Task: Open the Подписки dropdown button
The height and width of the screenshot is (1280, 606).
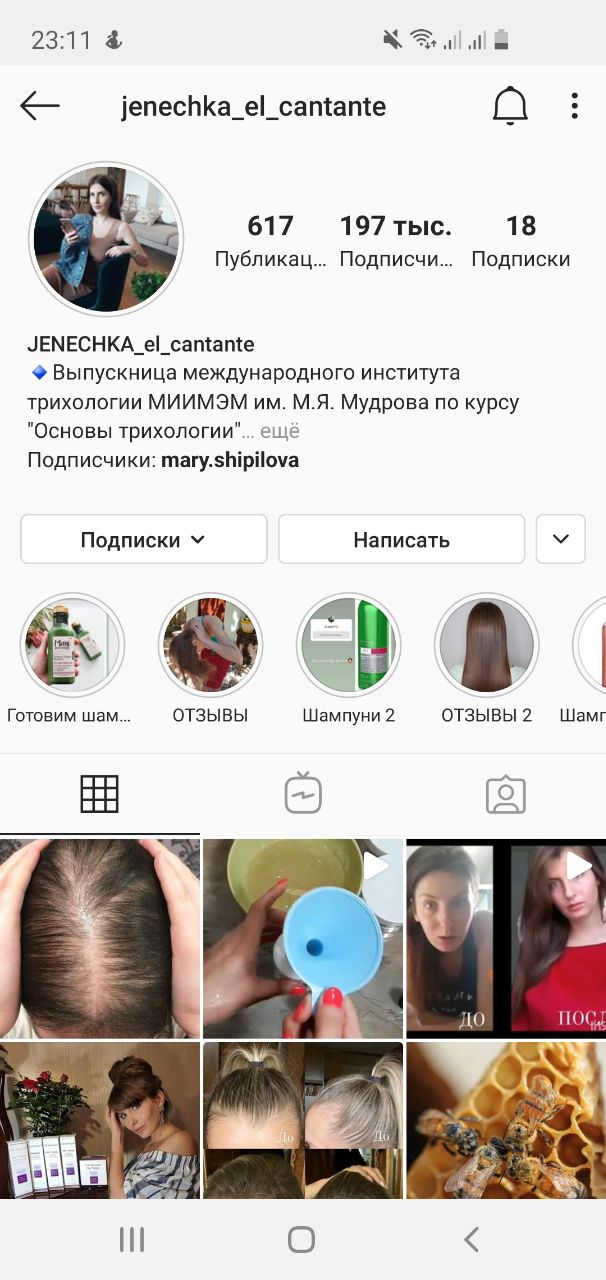Action: coord(144,539)
